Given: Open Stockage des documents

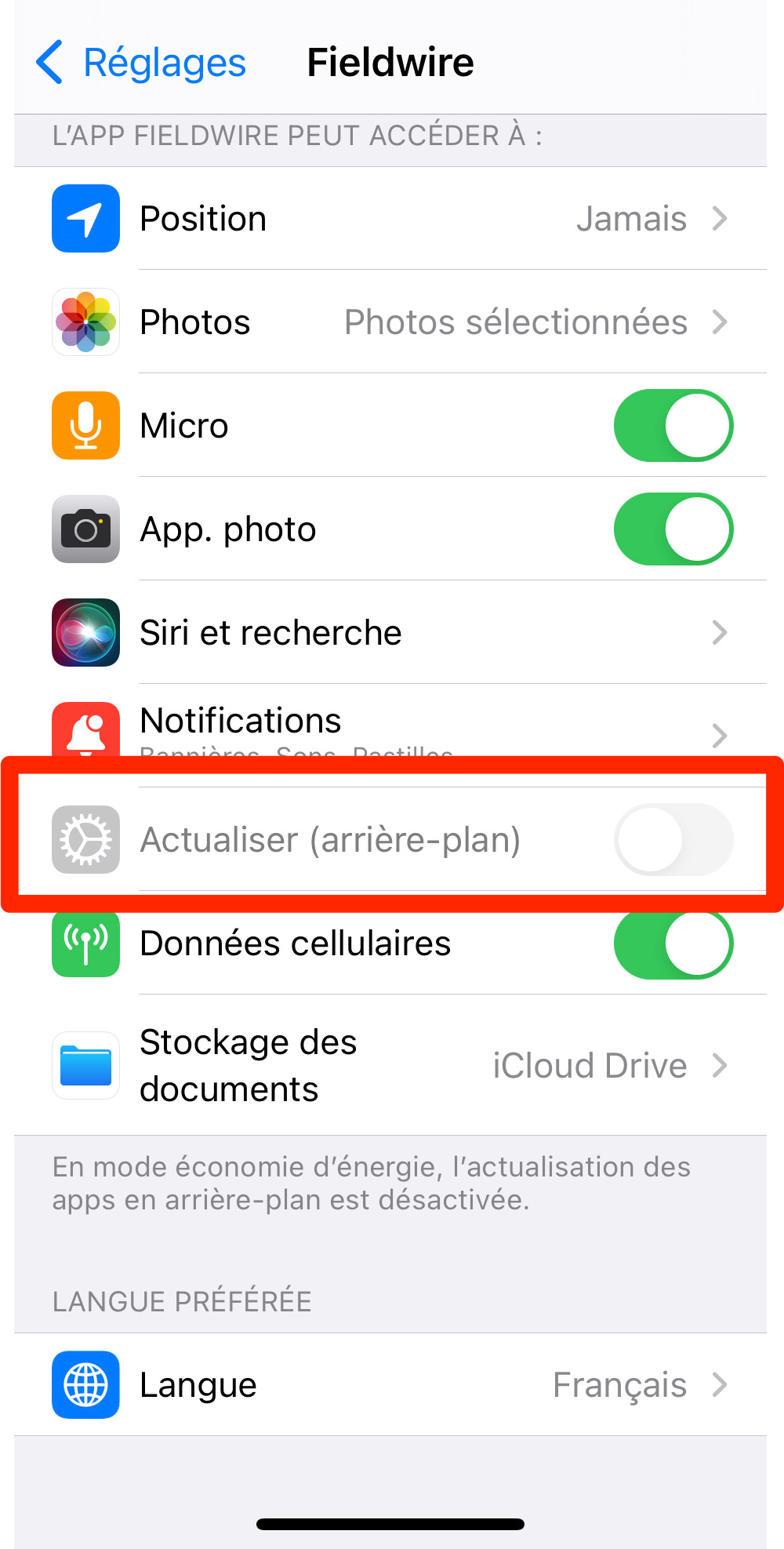Looking at the screenshot, I should (x=392, y=1066).
